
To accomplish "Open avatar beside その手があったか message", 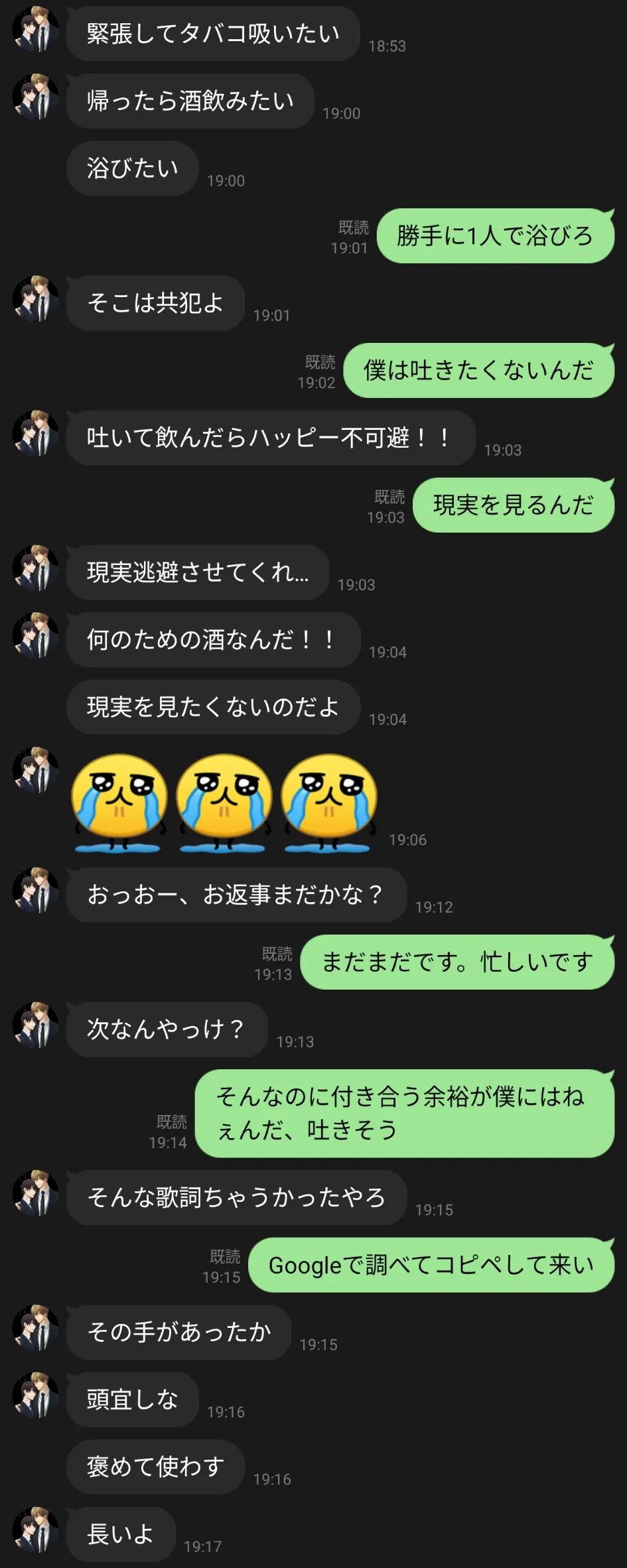I will click(x=36, y=1329).
